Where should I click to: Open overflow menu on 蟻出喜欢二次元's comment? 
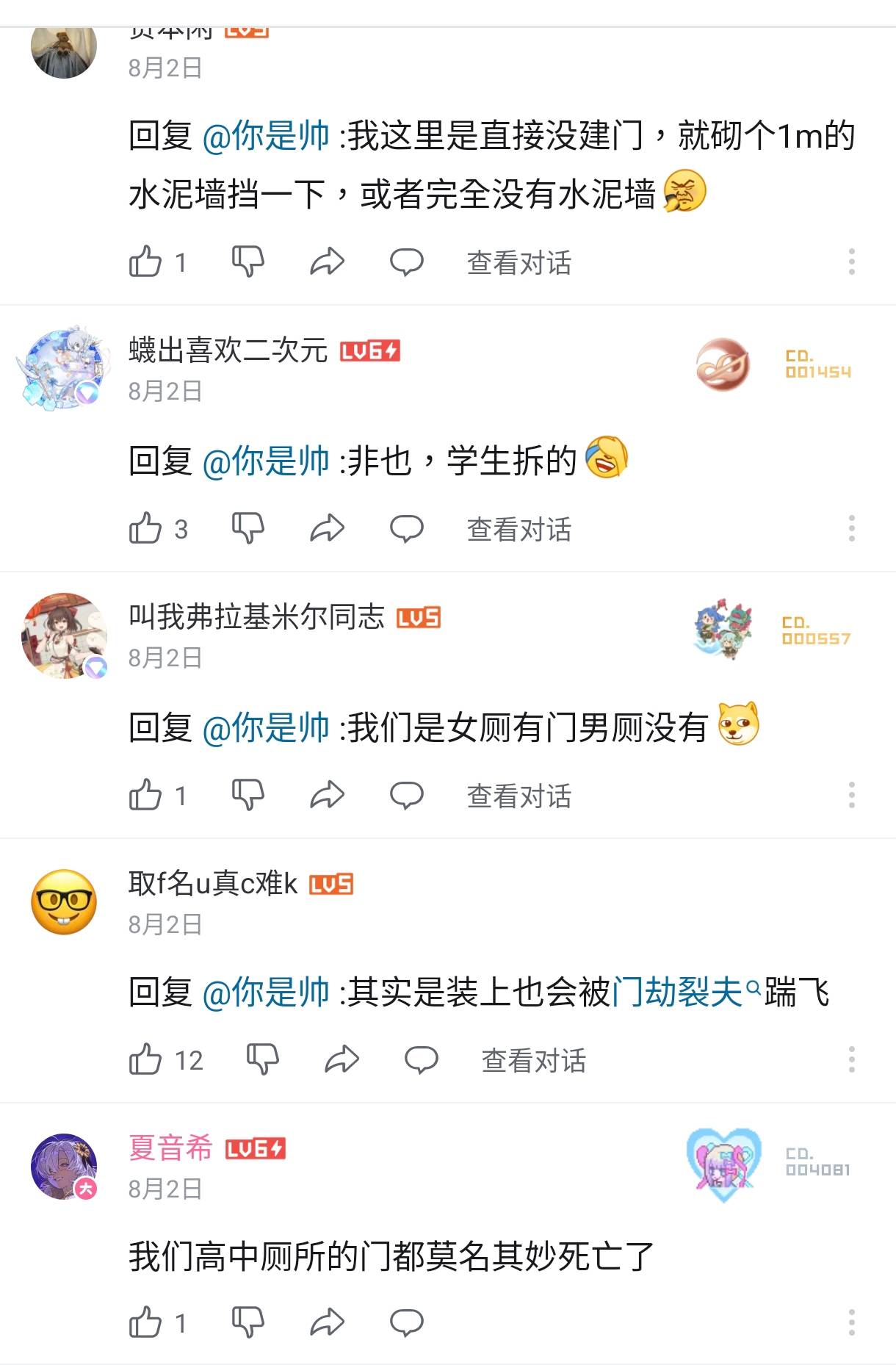[x=851, y=528]
